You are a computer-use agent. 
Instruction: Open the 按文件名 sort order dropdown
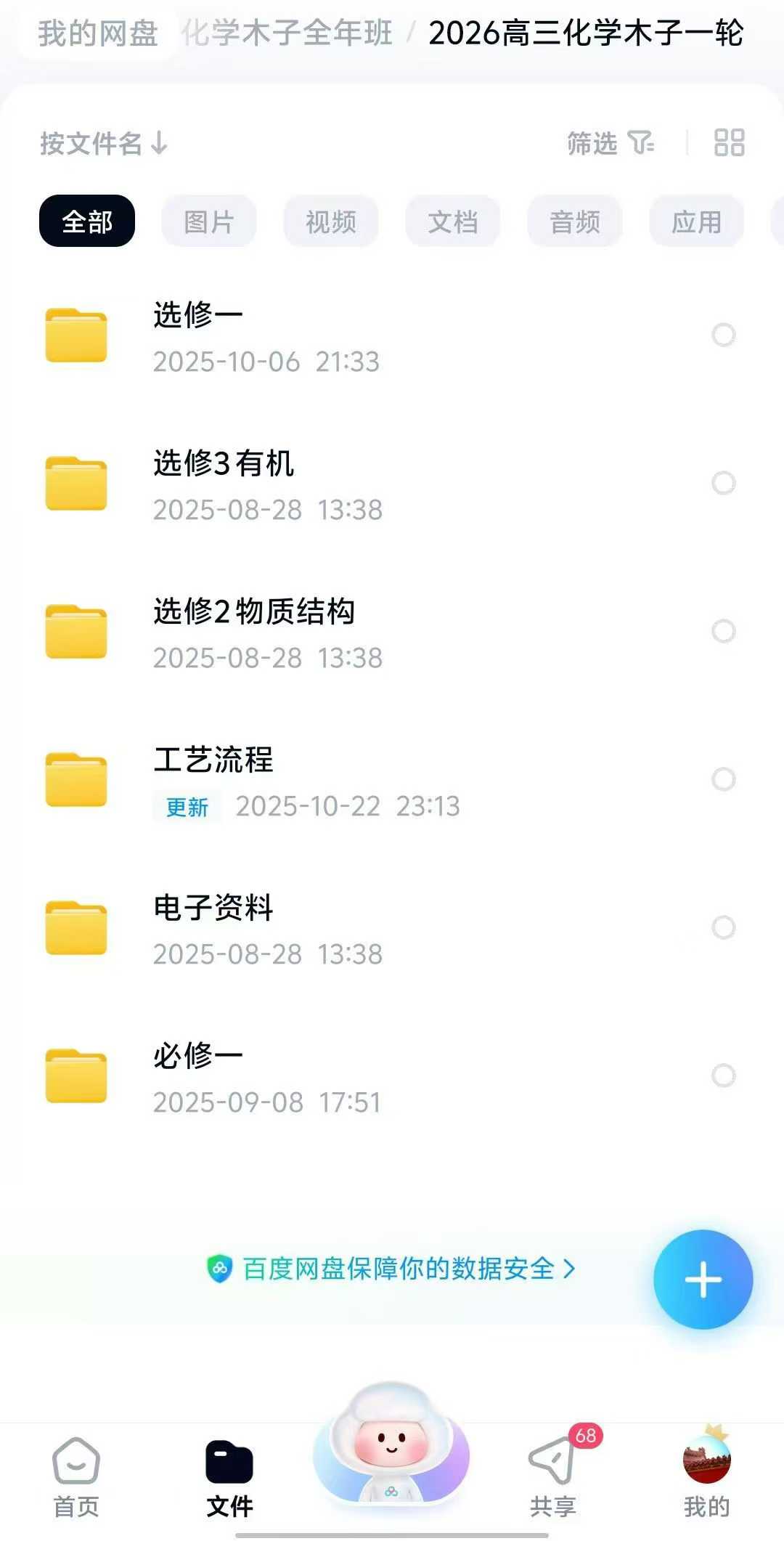(x=102, y=145)
